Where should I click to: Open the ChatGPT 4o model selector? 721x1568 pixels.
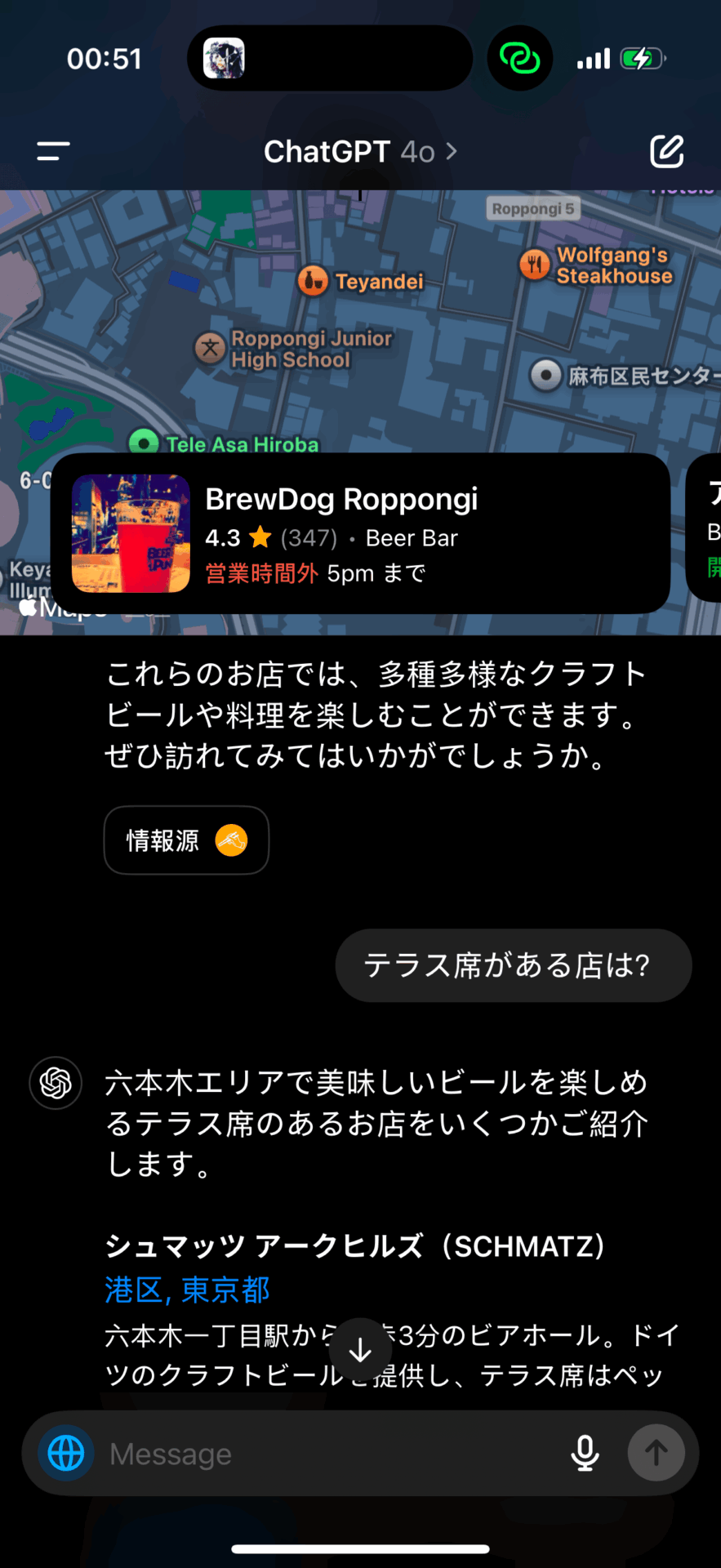click(x=359, y=151)
